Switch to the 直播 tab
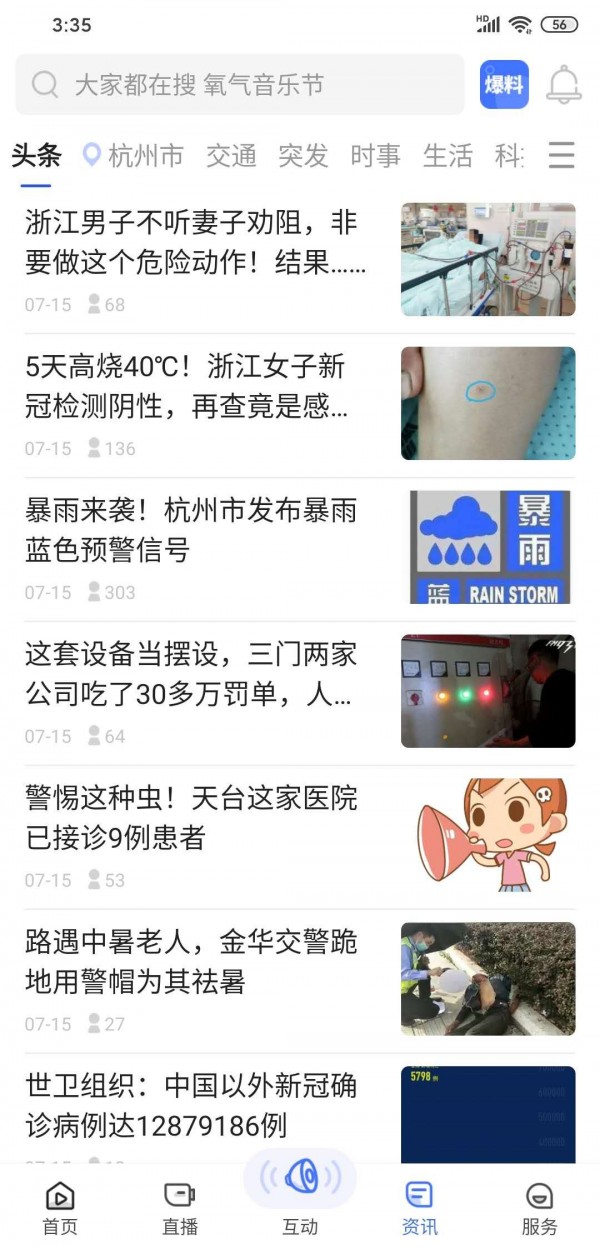The width and height of the screenshot is (600, 1249). tap(180, 1207)
